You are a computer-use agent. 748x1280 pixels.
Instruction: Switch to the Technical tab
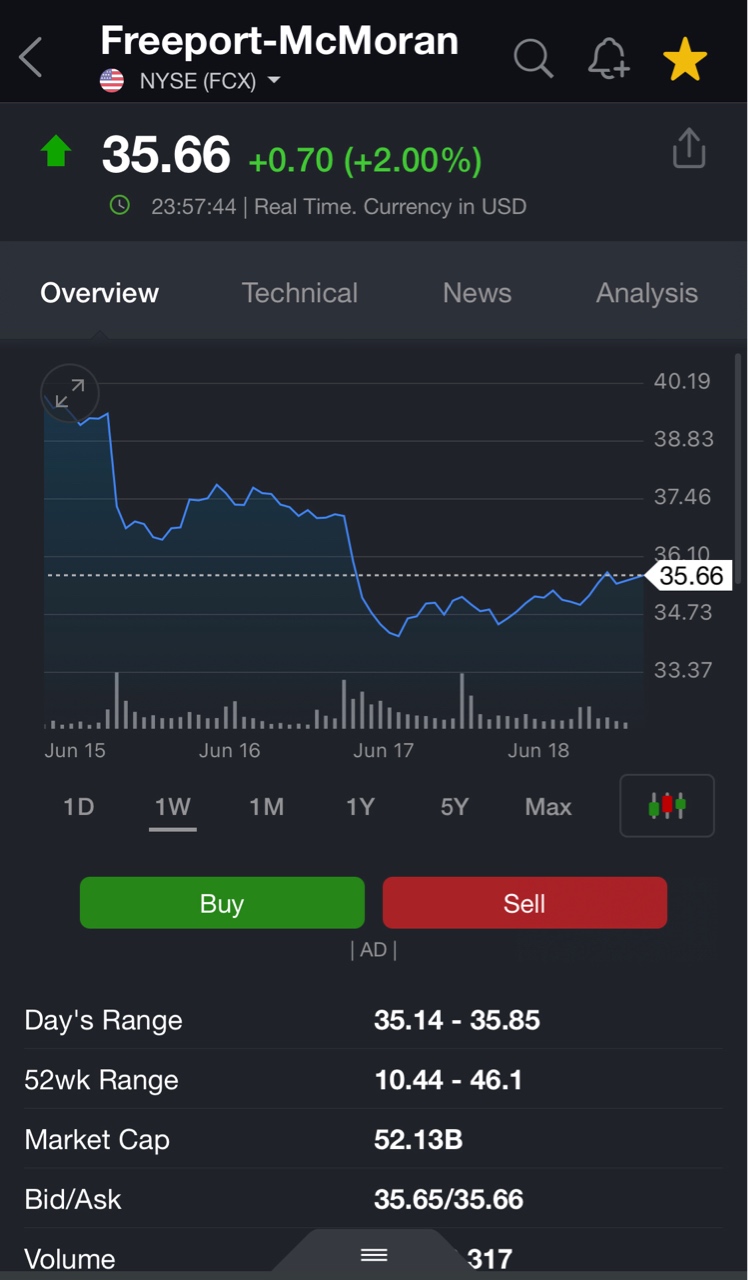pyautogui.click(x=299, y=293)
